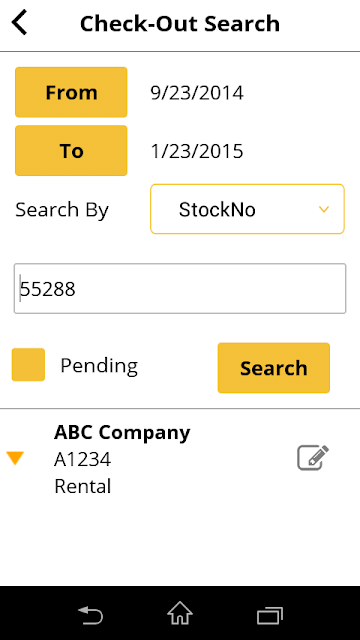The image size is (360, 640).
Task: Tap the system home button
Action: tap(180, 613)
